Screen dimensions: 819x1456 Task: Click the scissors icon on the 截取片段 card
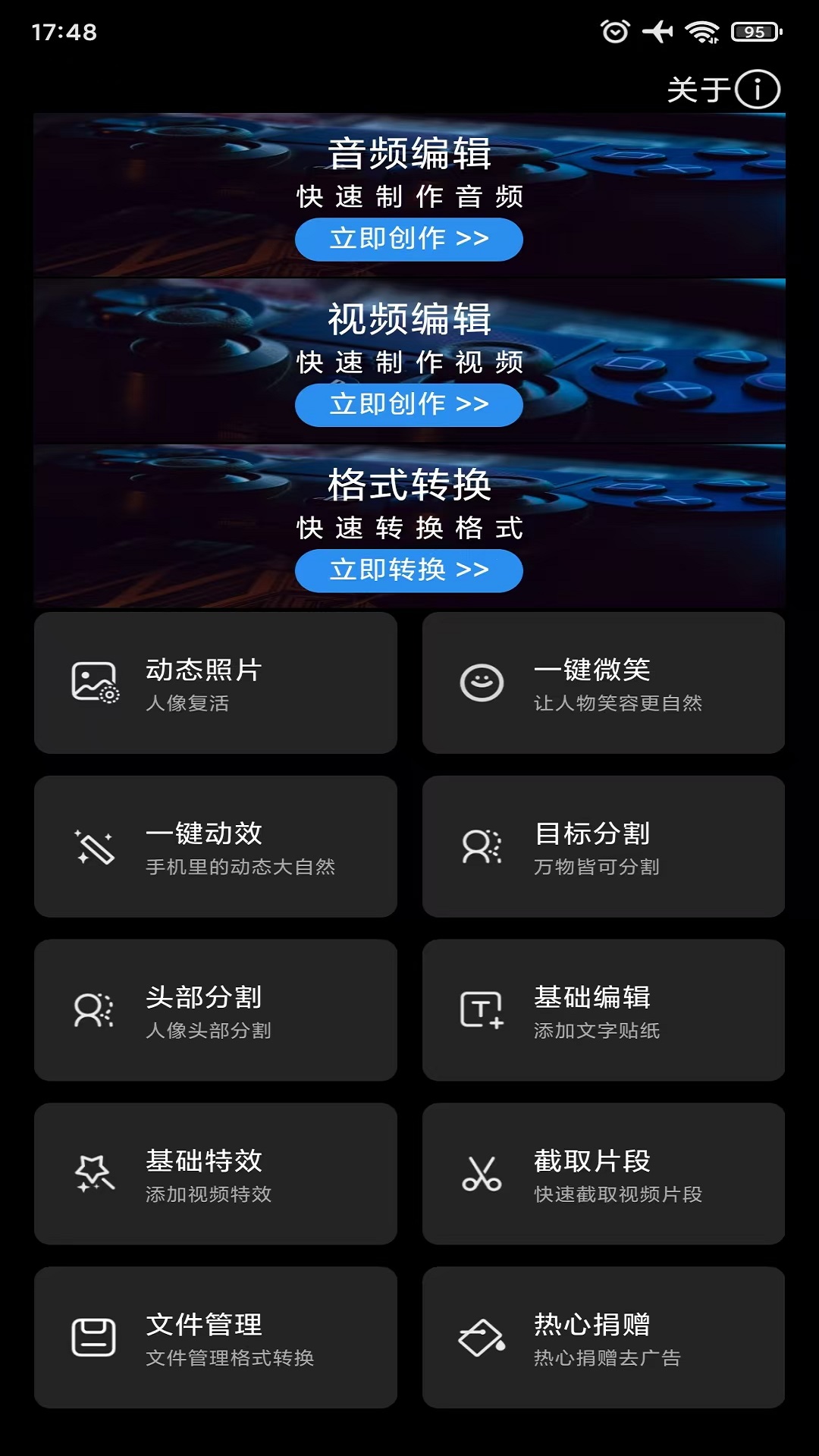pos(484,1173)
